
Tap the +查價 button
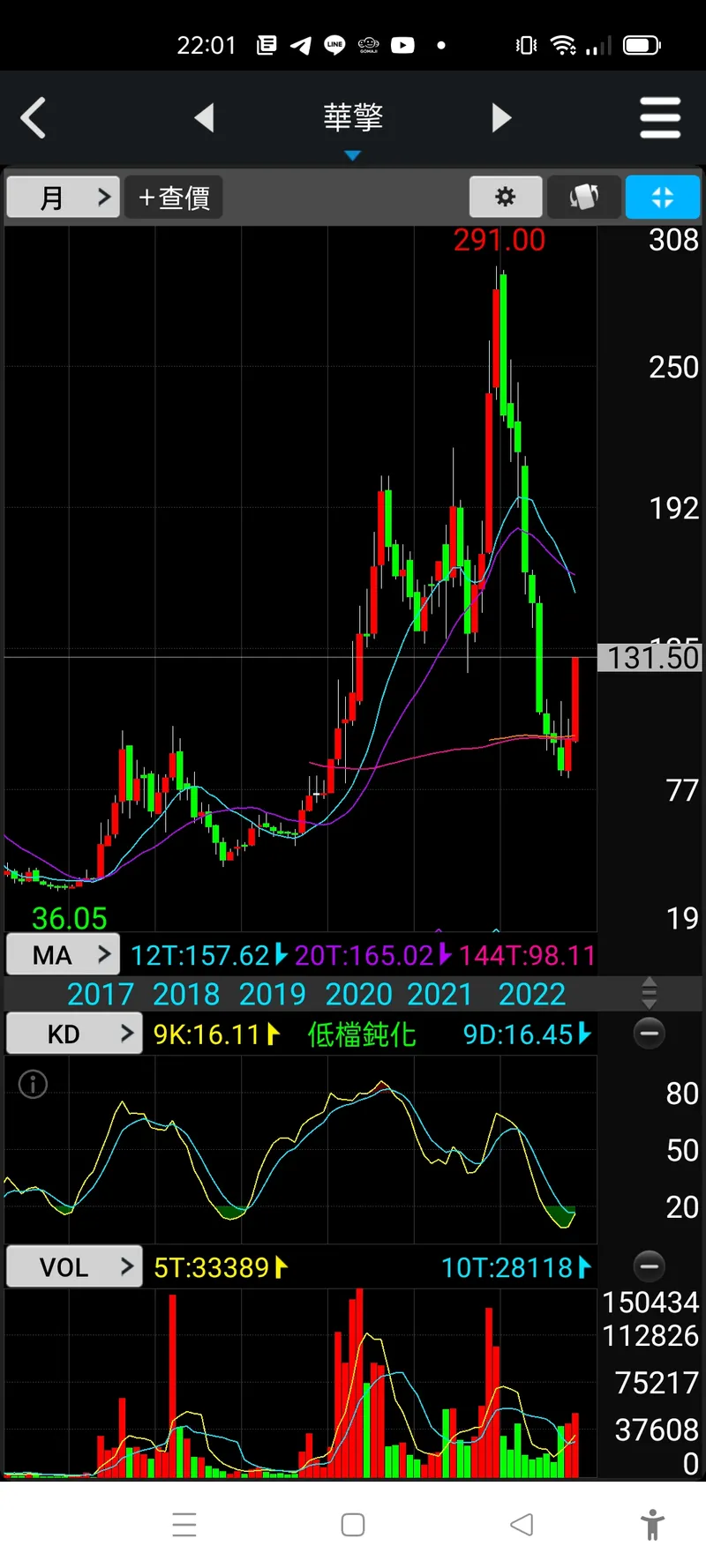tap(174, 197)
